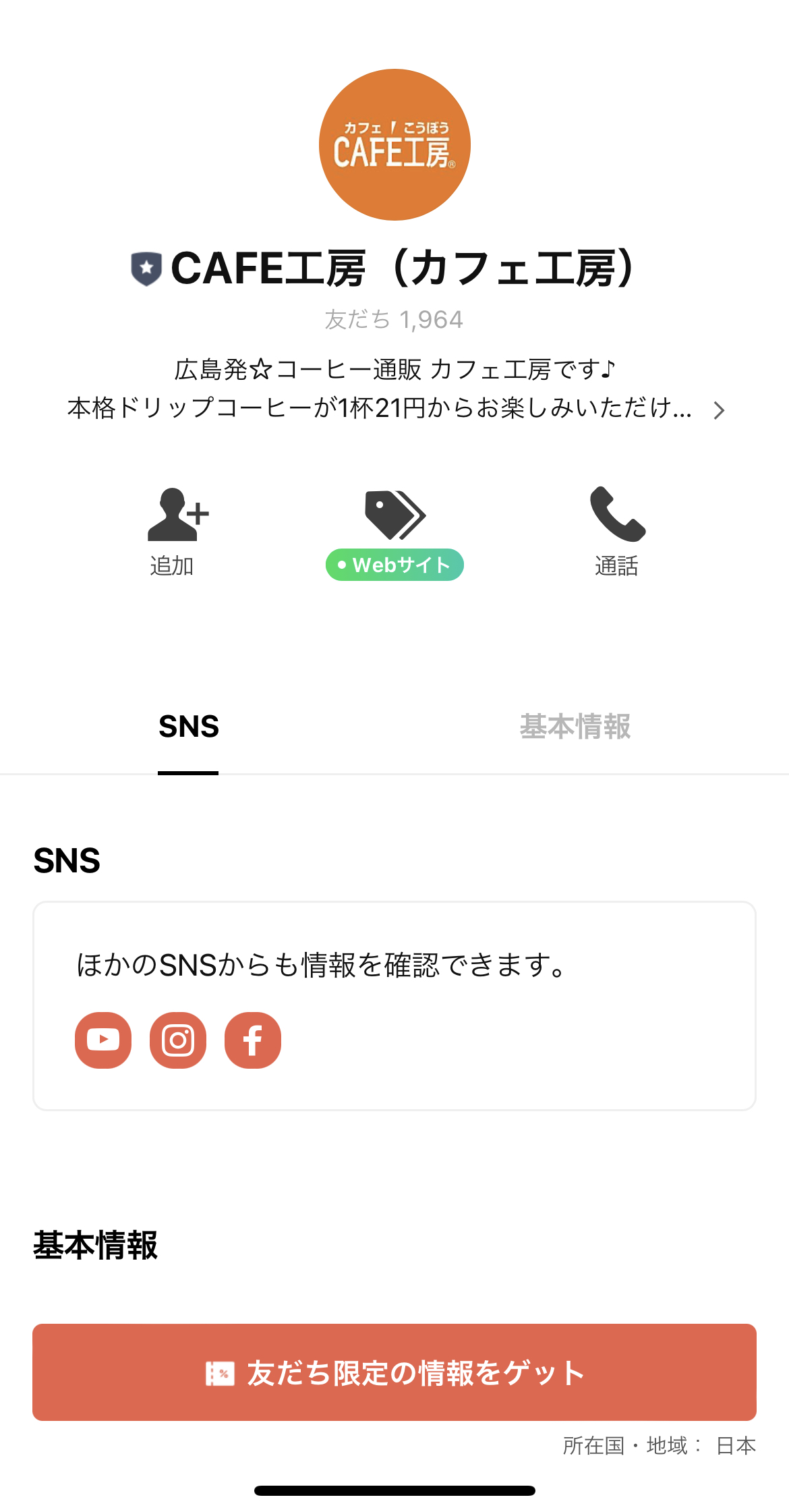Open the YouTube channel icon
Image resolution: width=789 pixels, height=1512 pixels.
point(103,1040)
